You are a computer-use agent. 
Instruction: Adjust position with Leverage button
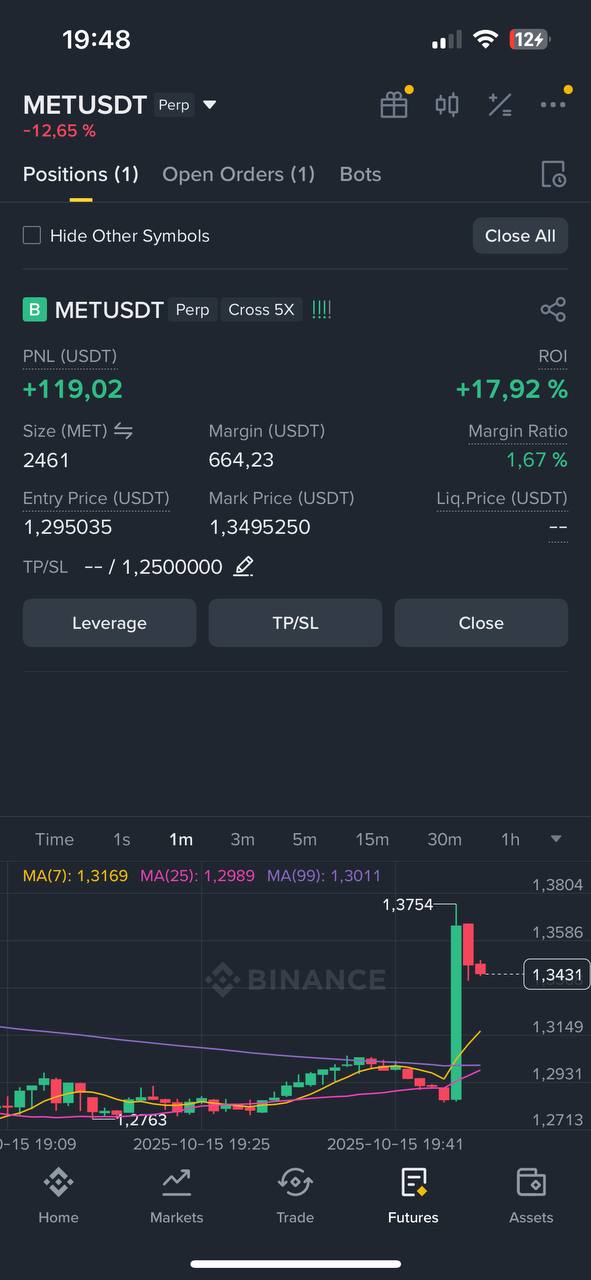click(x=109, y=623)
